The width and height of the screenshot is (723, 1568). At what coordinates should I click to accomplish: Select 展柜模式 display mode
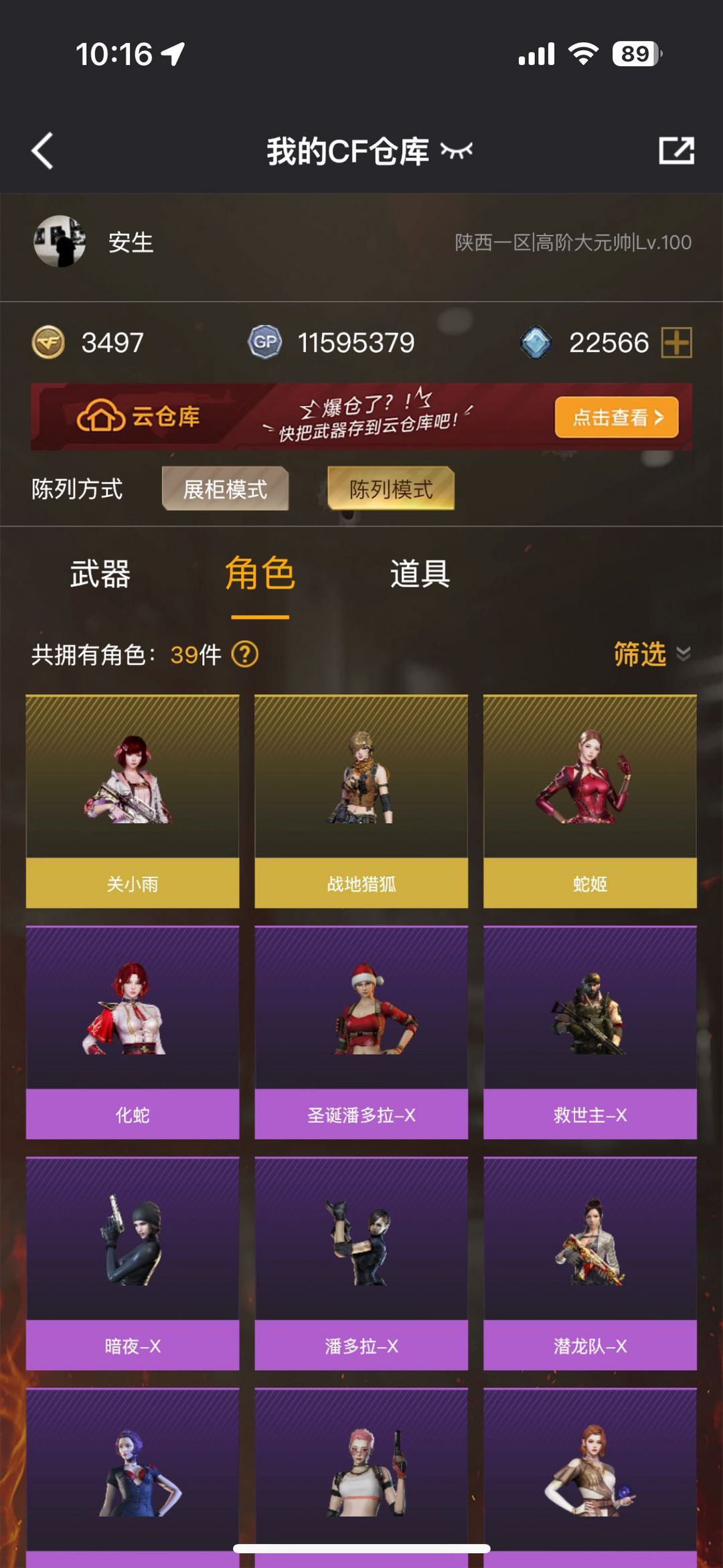(226, 489)
